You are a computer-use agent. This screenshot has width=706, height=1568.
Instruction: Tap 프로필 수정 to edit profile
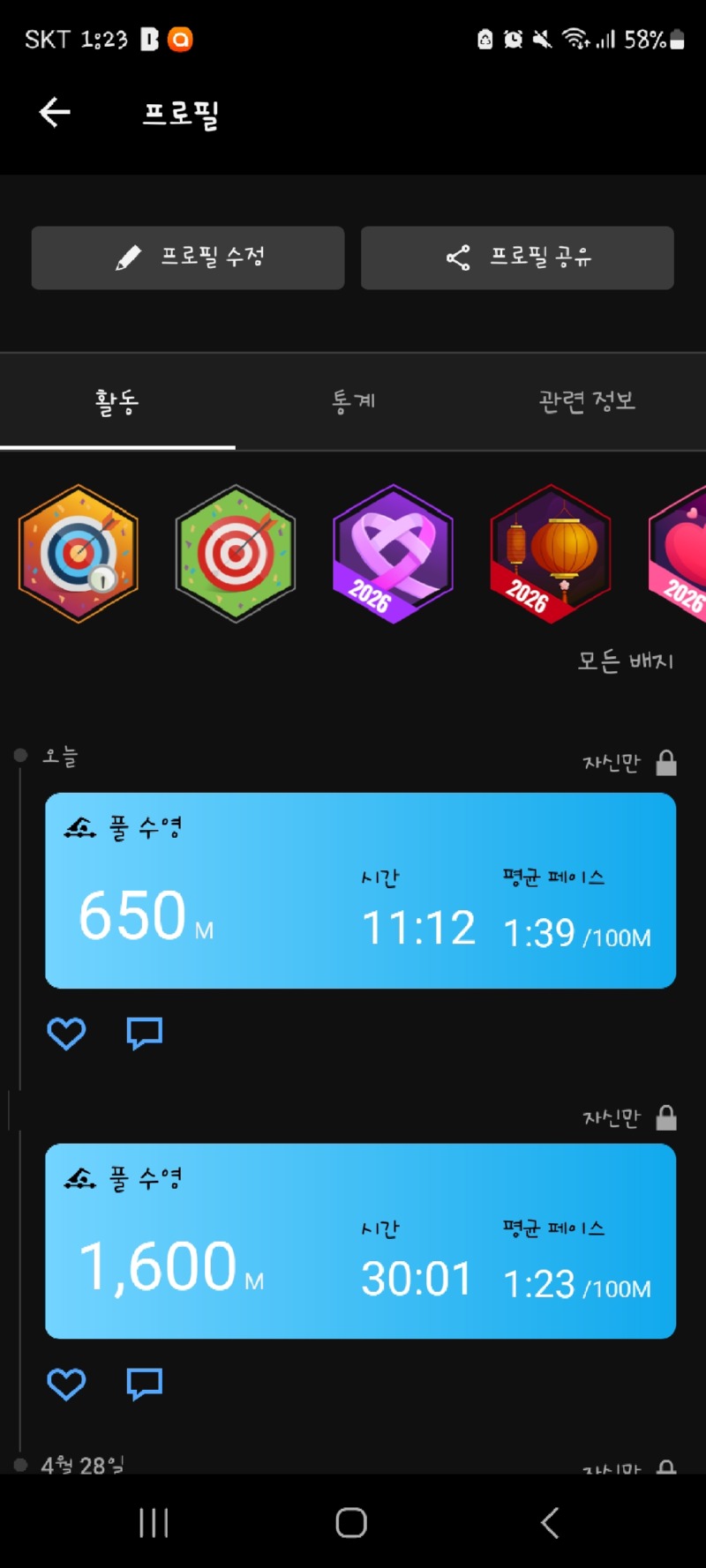click(x=188, y=258)
